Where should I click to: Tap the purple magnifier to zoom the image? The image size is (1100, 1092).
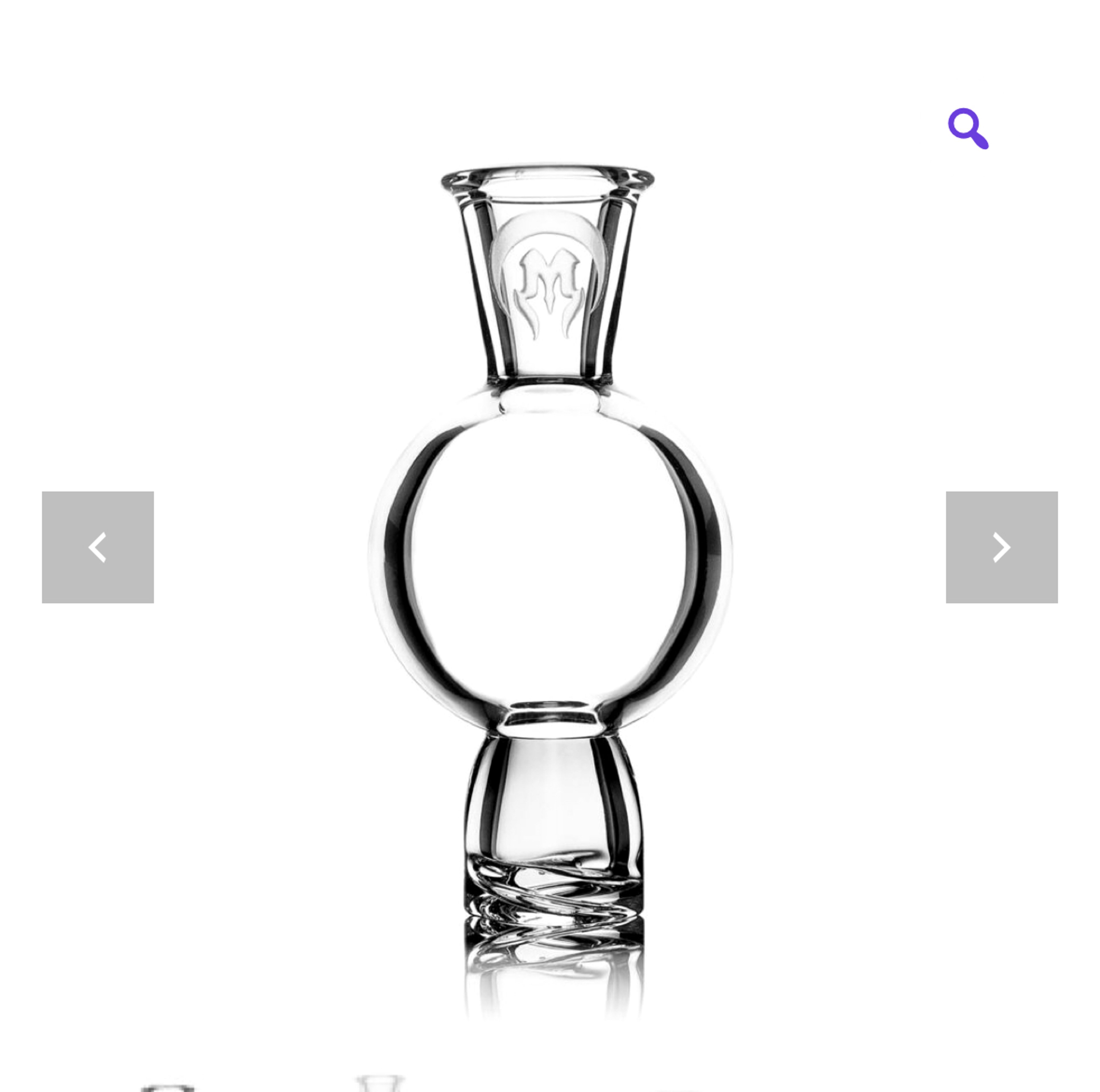tap(967, 129)
